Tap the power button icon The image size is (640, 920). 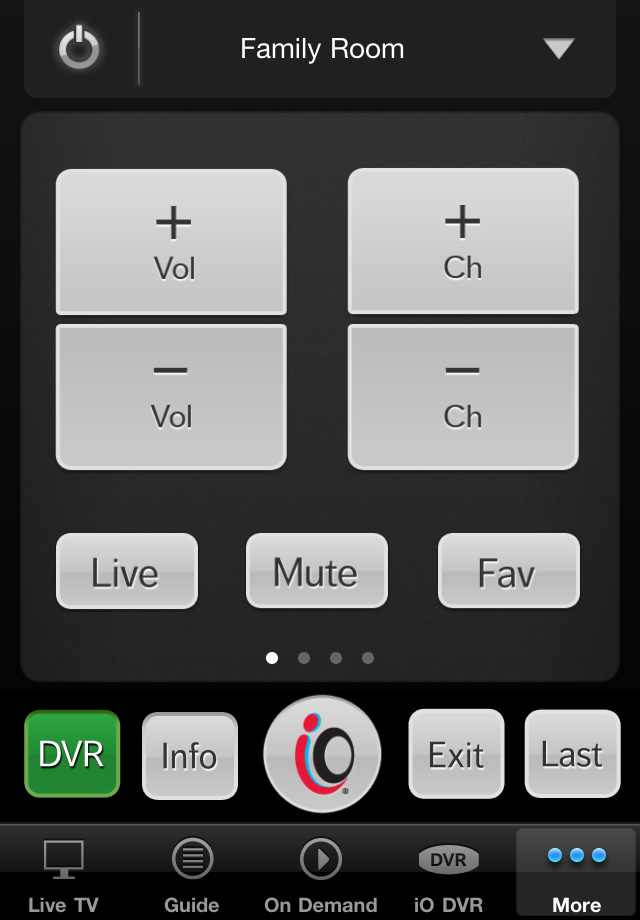(x=78, y=48)
